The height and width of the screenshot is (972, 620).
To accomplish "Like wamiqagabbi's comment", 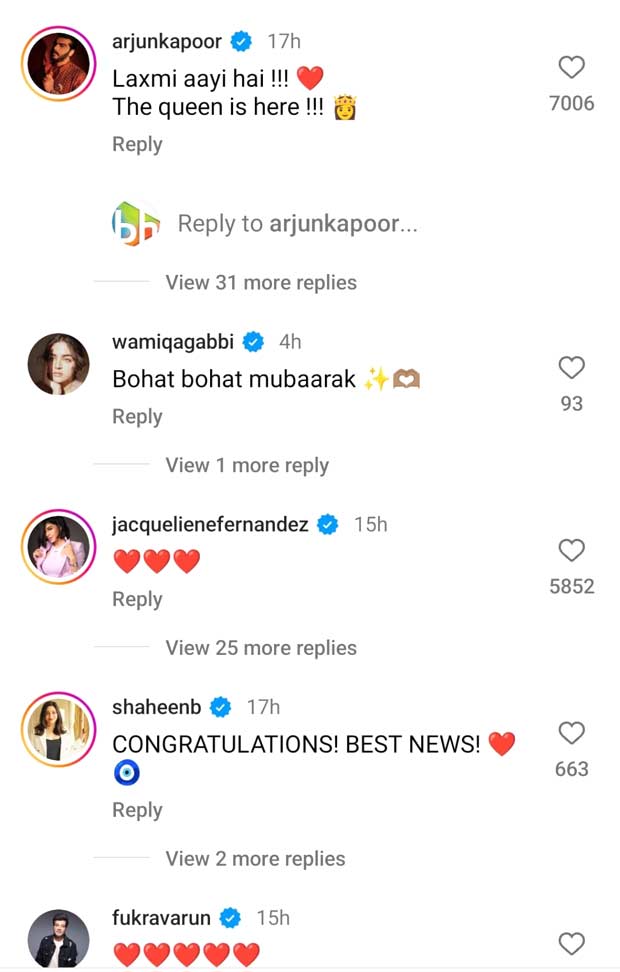I will (571, 368).
